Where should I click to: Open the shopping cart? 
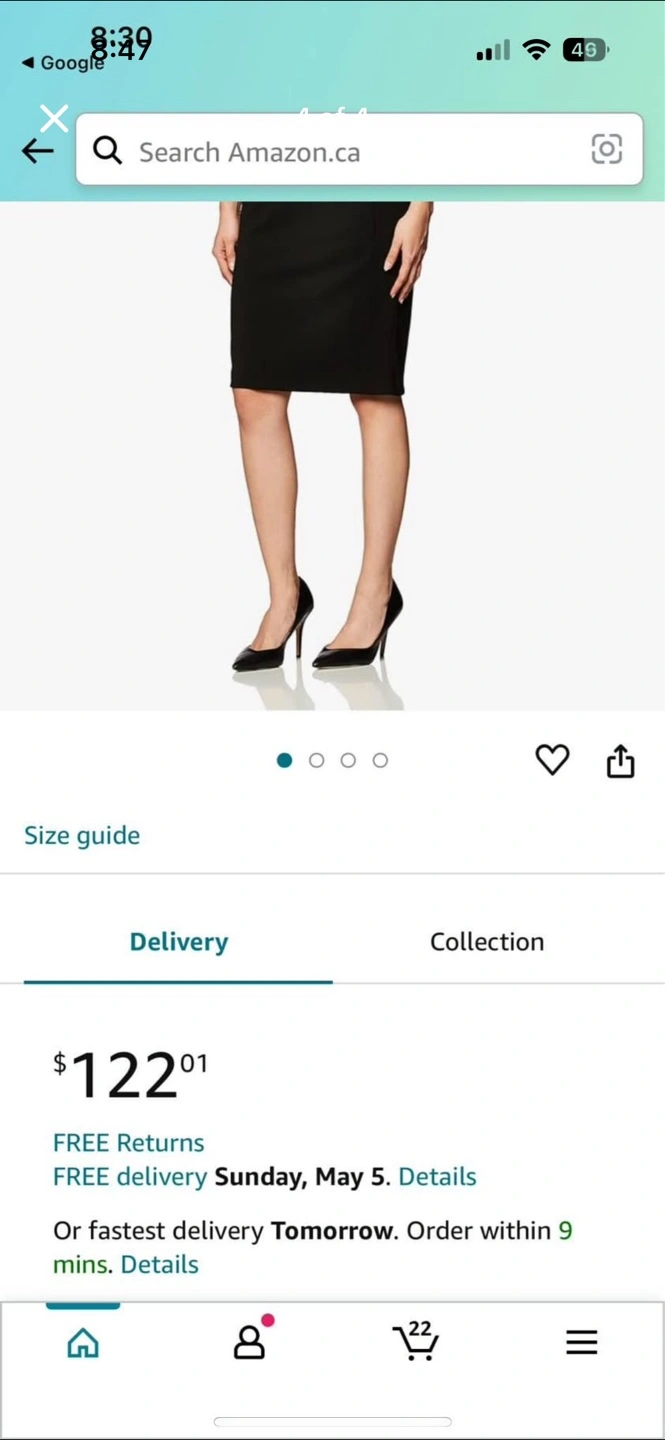click(415, 1340)
